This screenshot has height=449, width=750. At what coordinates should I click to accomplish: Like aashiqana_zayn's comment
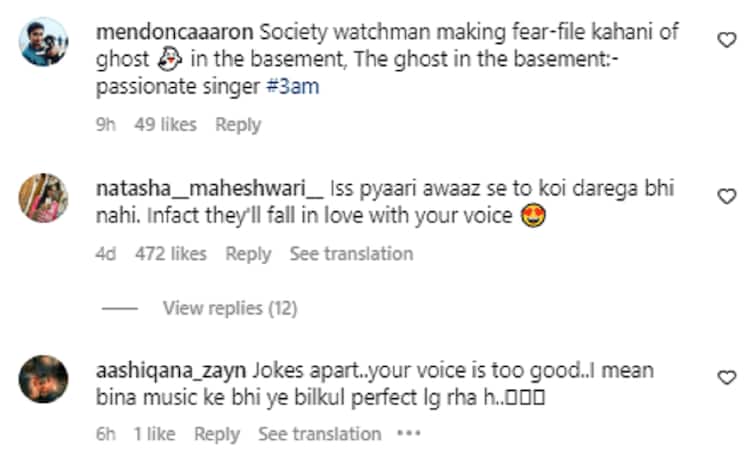click(727, 377)
